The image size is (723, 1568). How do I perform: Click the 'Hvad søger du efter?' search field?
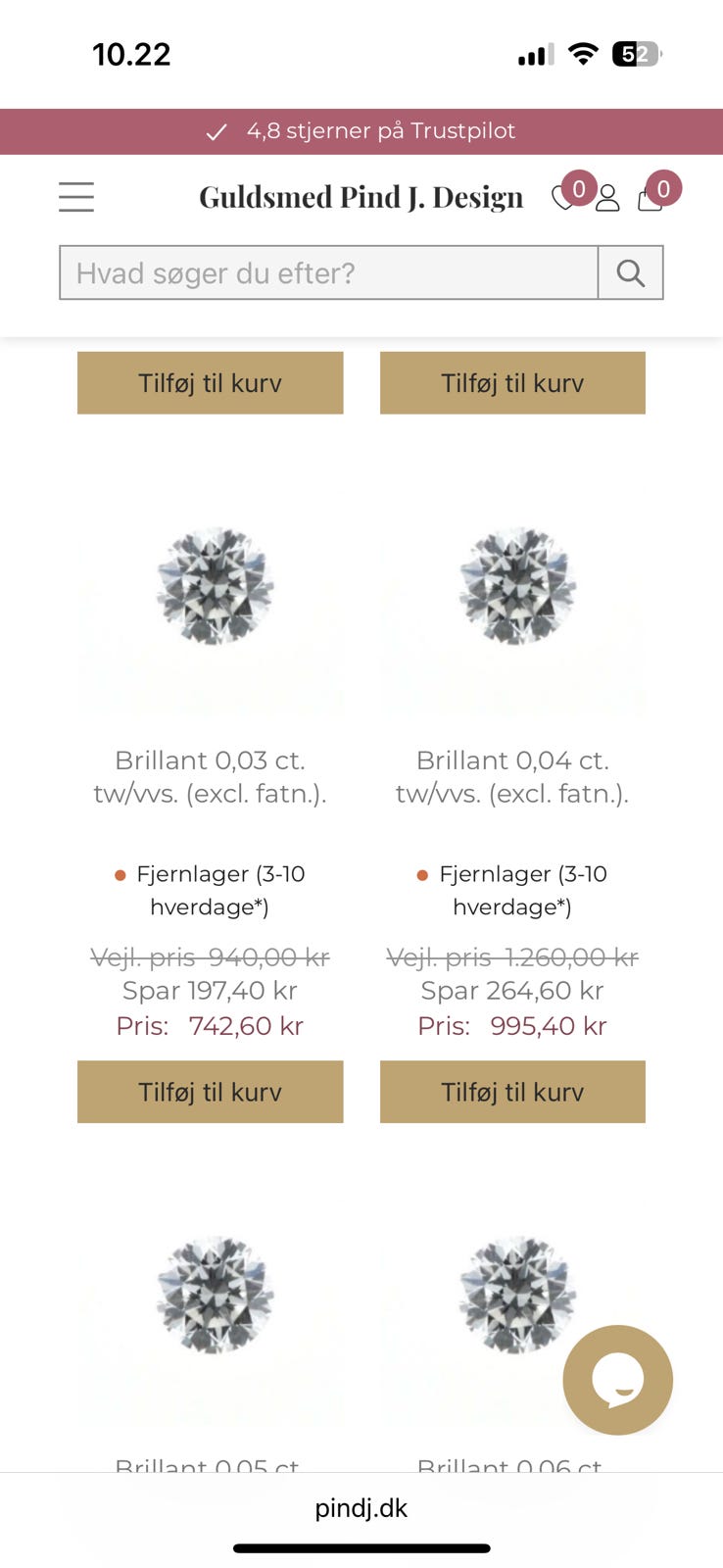coord(328,273)
